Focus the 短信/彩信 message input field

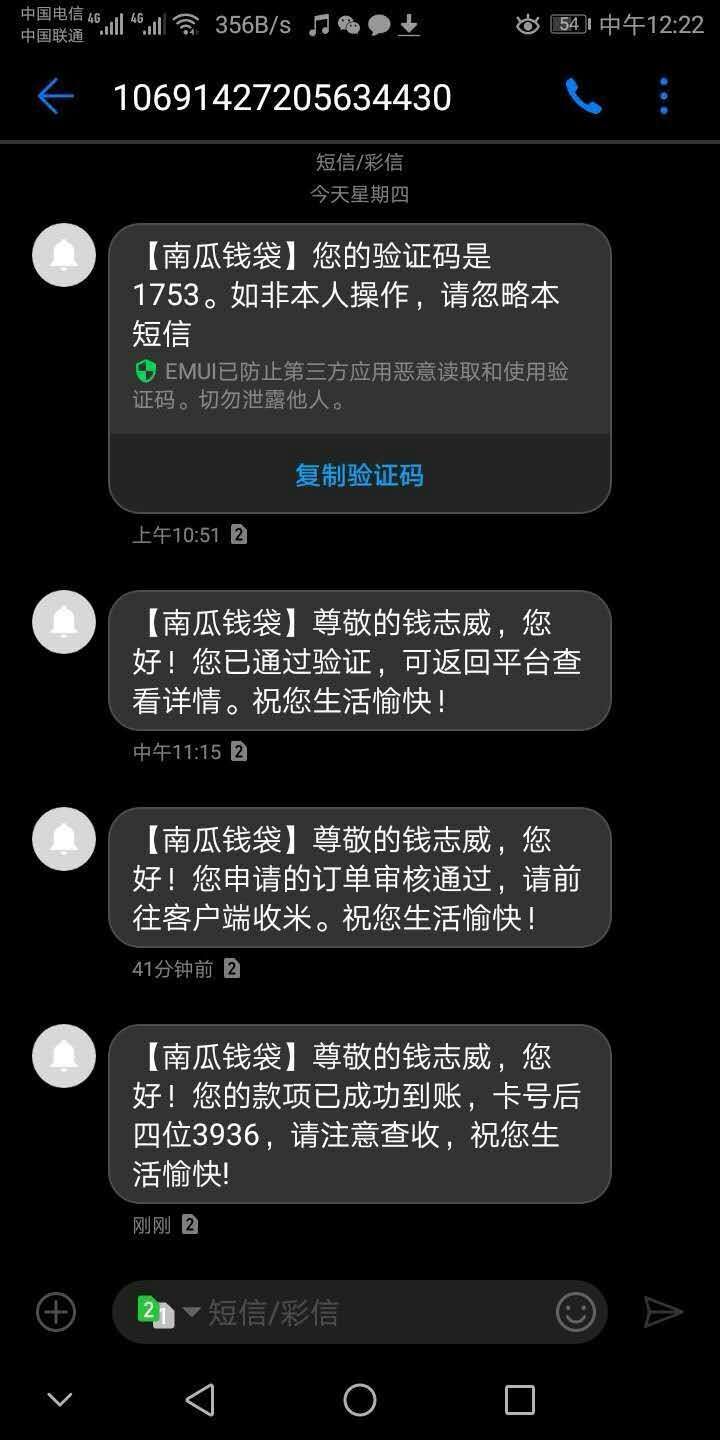pyautogui.click(x=375, y=1312)
